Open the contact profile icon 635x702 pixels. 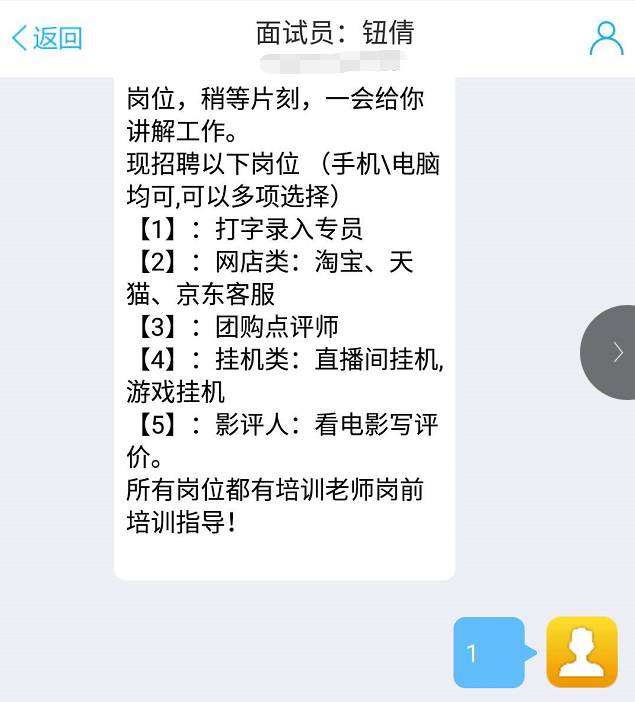click(x=606, y=38)
